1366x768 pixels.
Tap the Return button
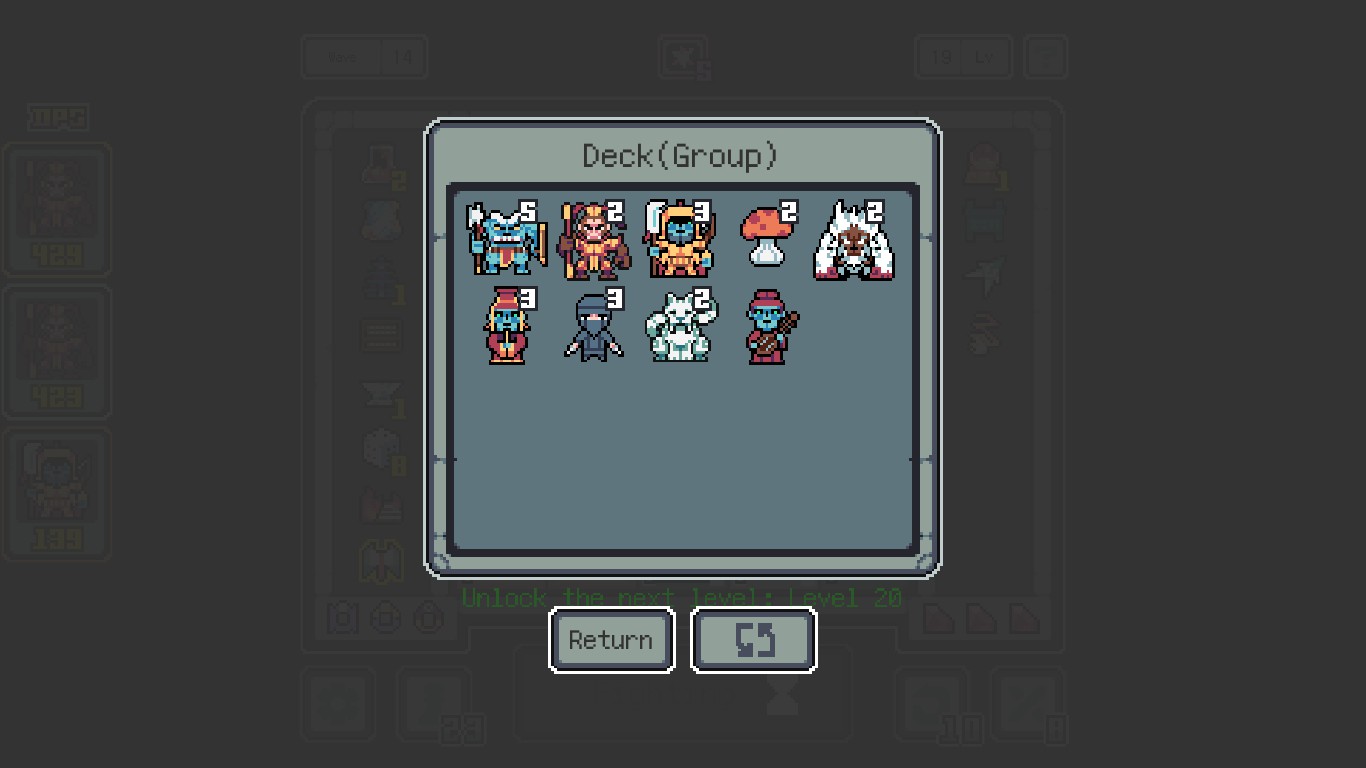coord(611,640)
